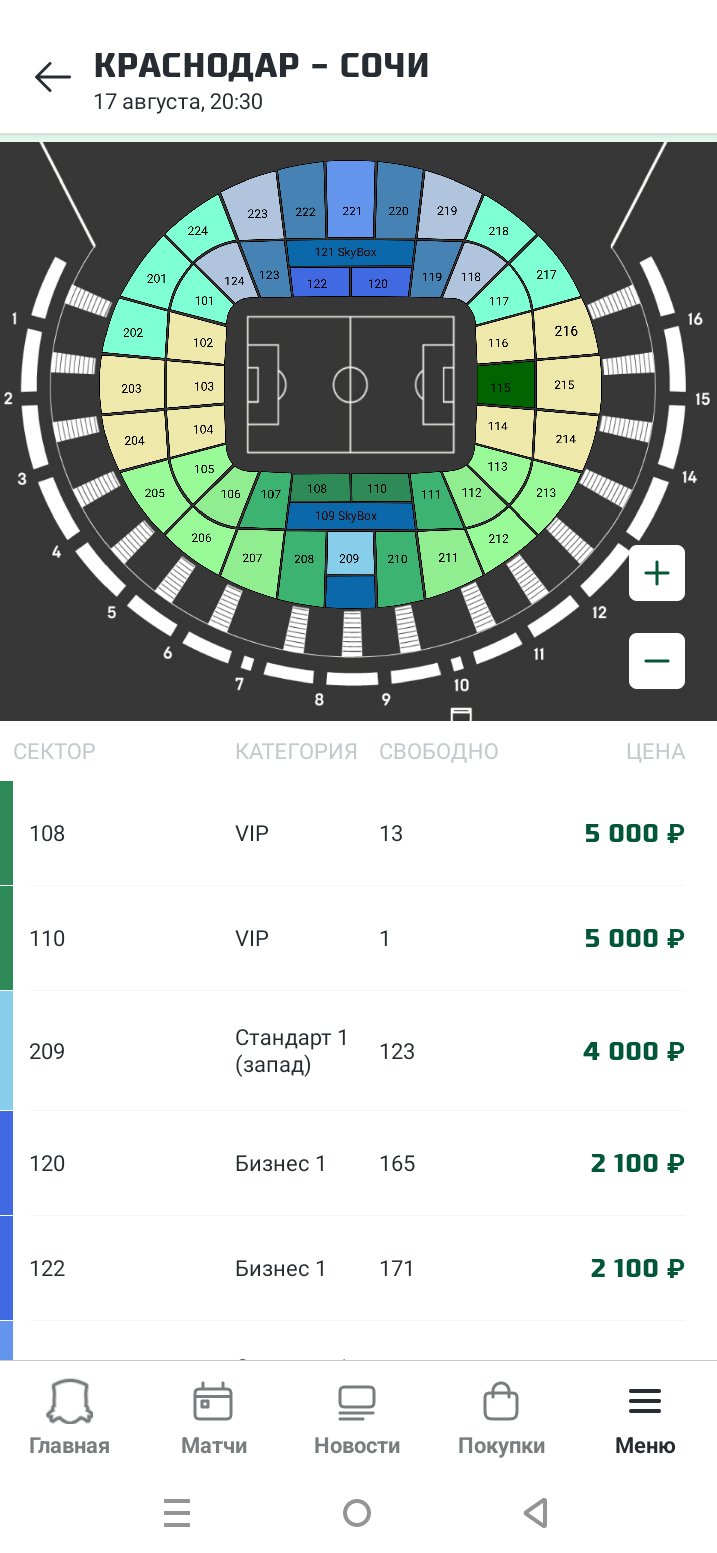Zoom out of the stadium map
This screenshot has width=717, height=1553.
point(656,661)
